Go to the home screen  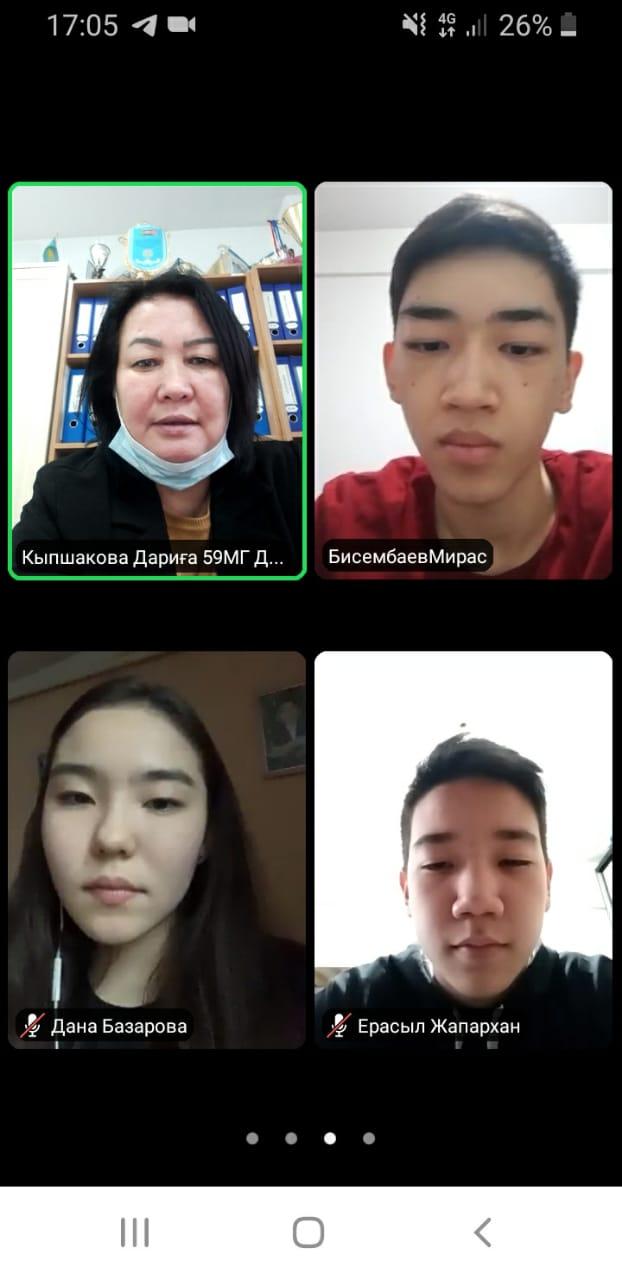click(309, 1232)
